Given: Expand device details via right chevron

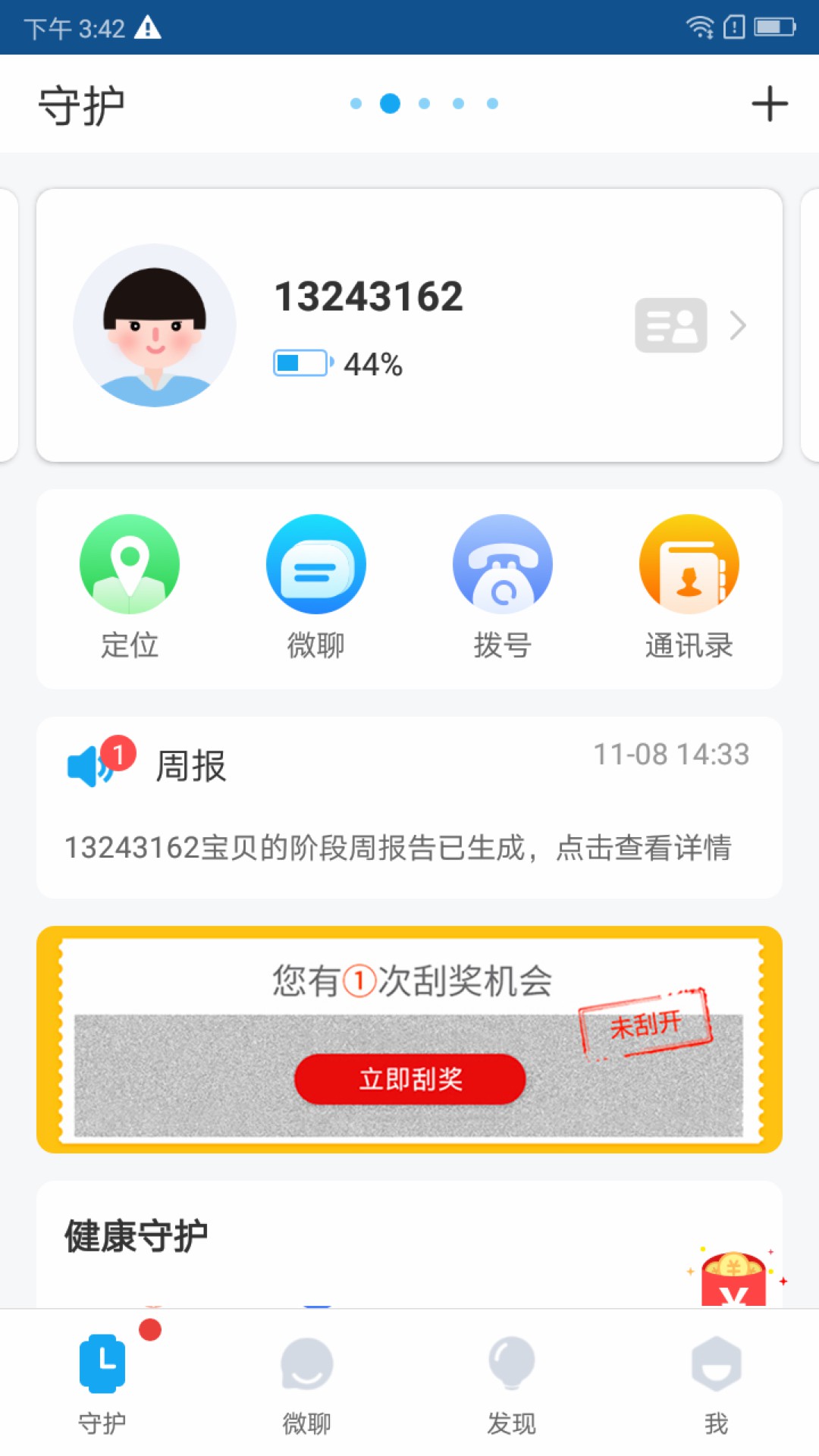Looking at the screenshot, I should (737, 325).
